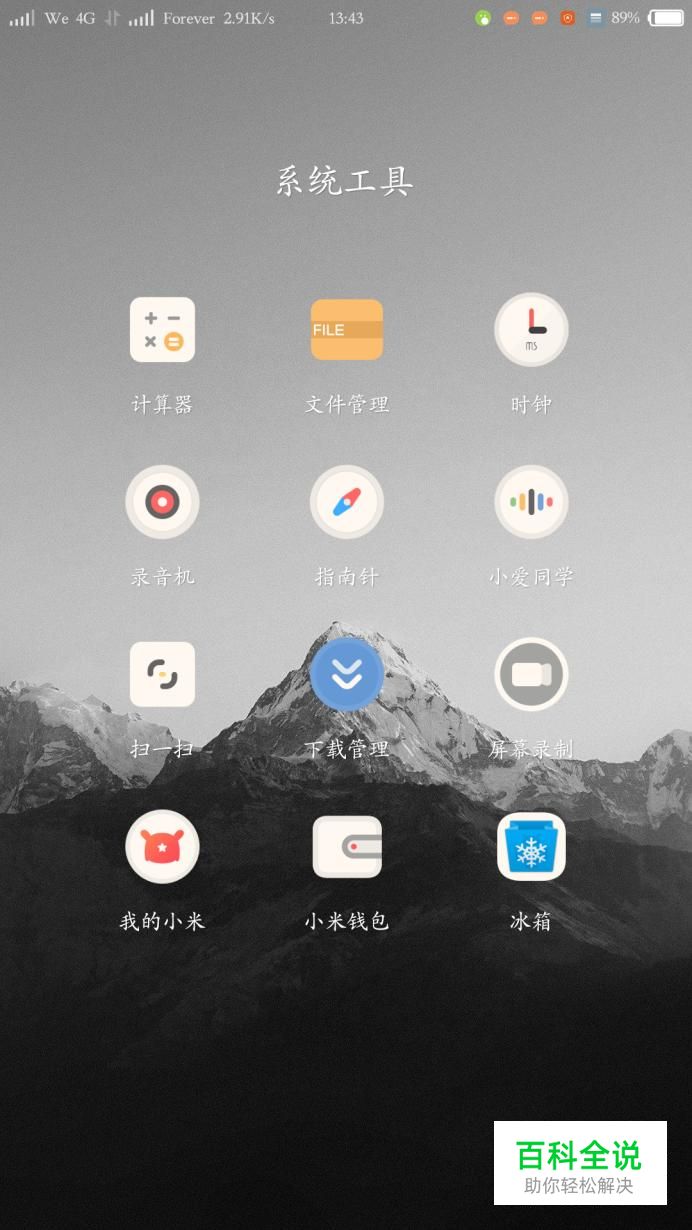Launch the 冰箱 Ice Box app

pos(531,847)
